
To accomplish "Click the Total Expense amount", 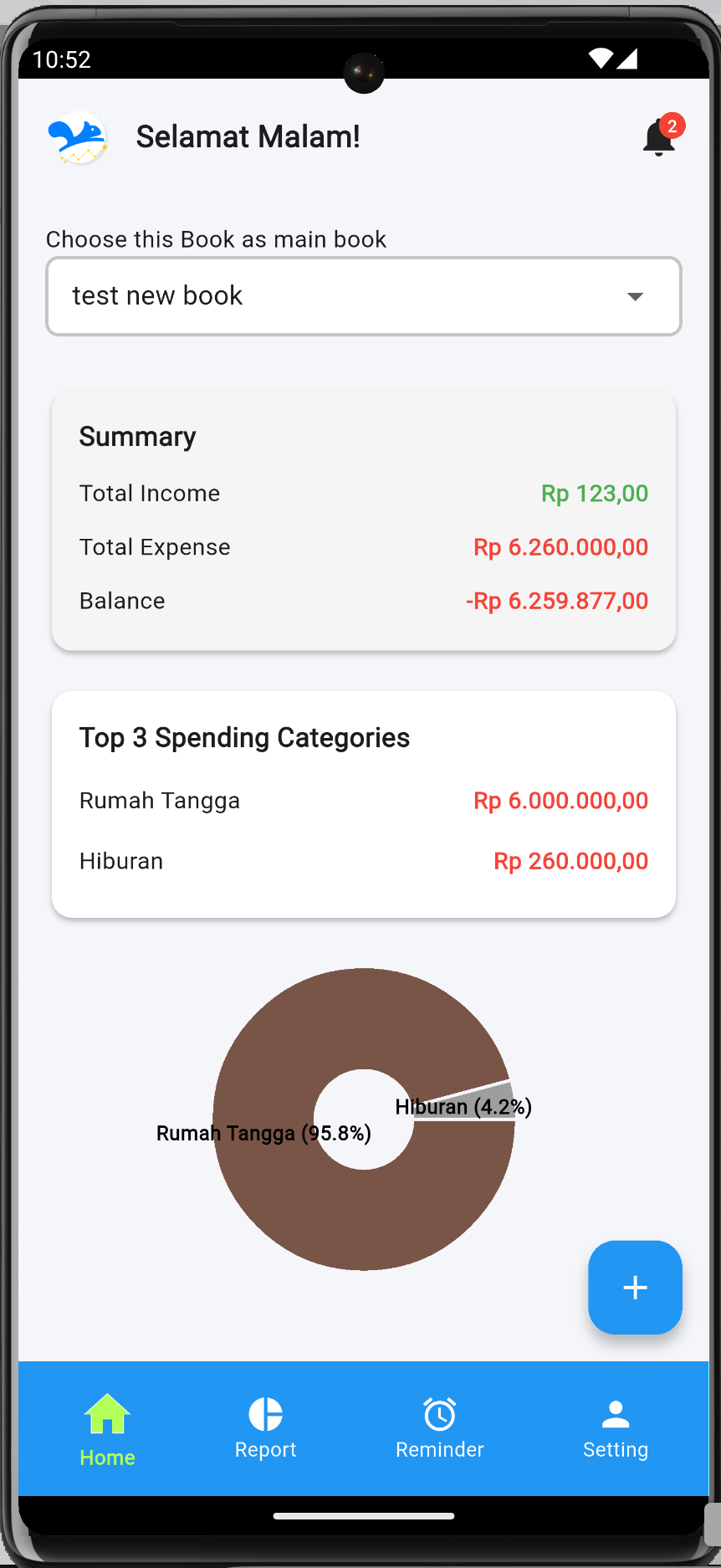I will (560, 547).
